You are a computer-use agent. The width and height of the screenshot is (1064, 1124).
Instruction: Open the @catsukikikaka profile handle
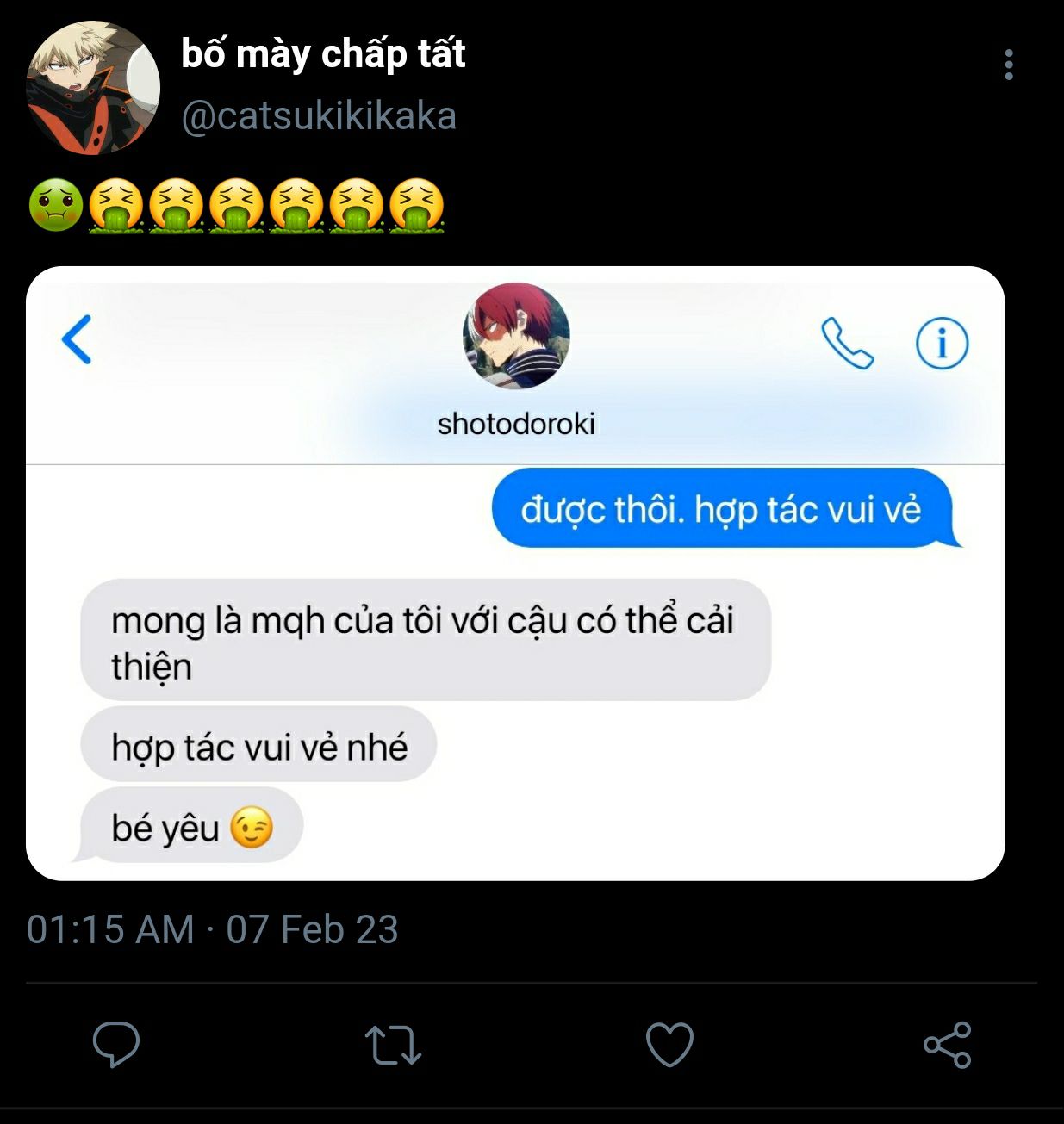coord(319,116)
